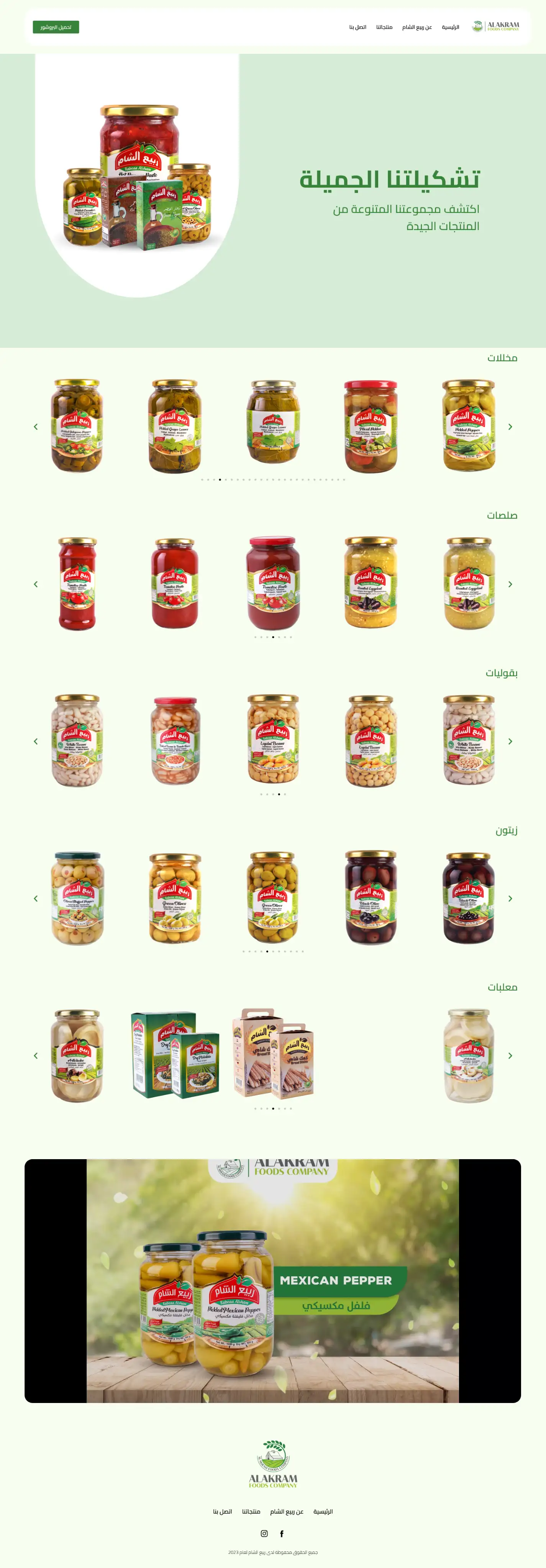Open the Instagram icon in footer
The height and width of the screenshot is (1568, 546).
[x=264, y=1533]
